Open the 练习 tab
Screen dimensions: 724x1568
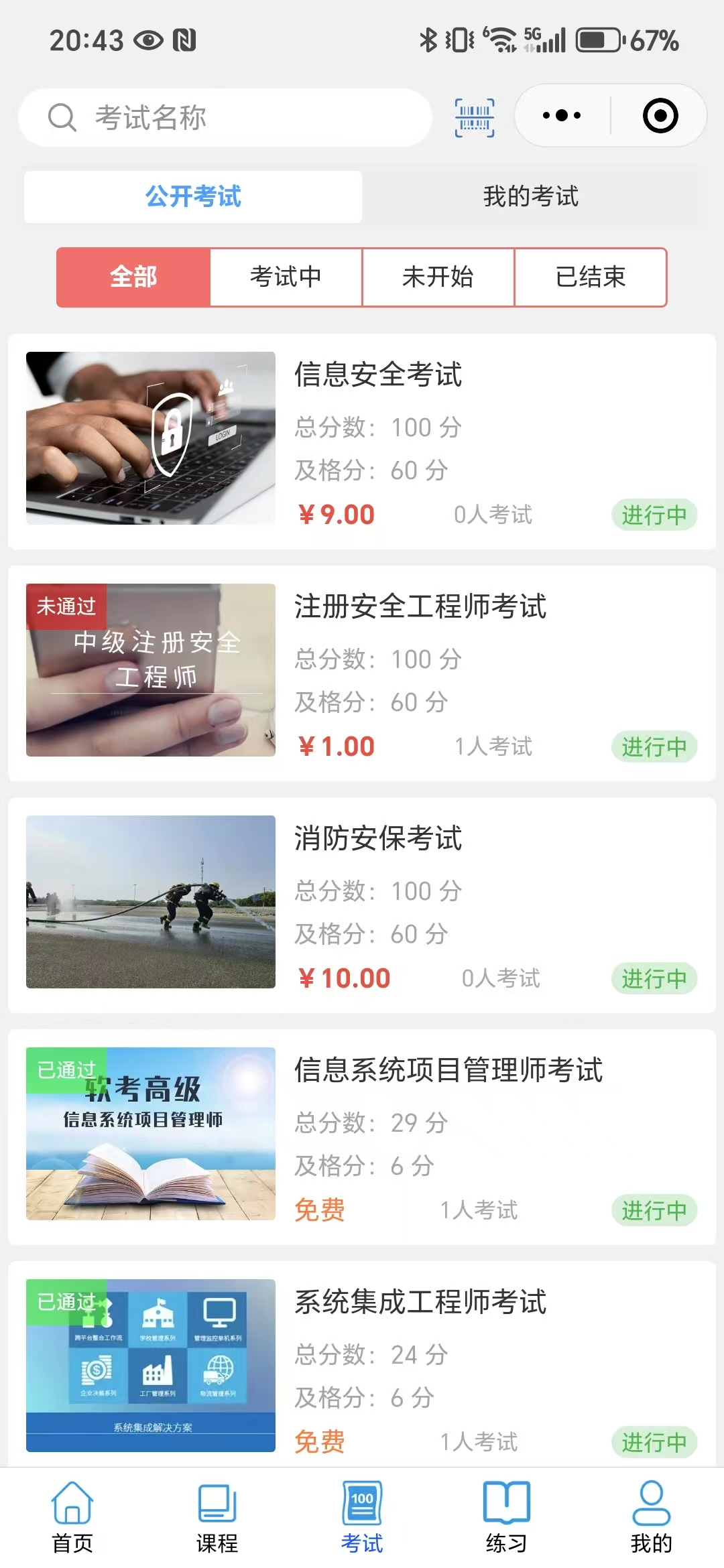click(x=507, y=1517)
